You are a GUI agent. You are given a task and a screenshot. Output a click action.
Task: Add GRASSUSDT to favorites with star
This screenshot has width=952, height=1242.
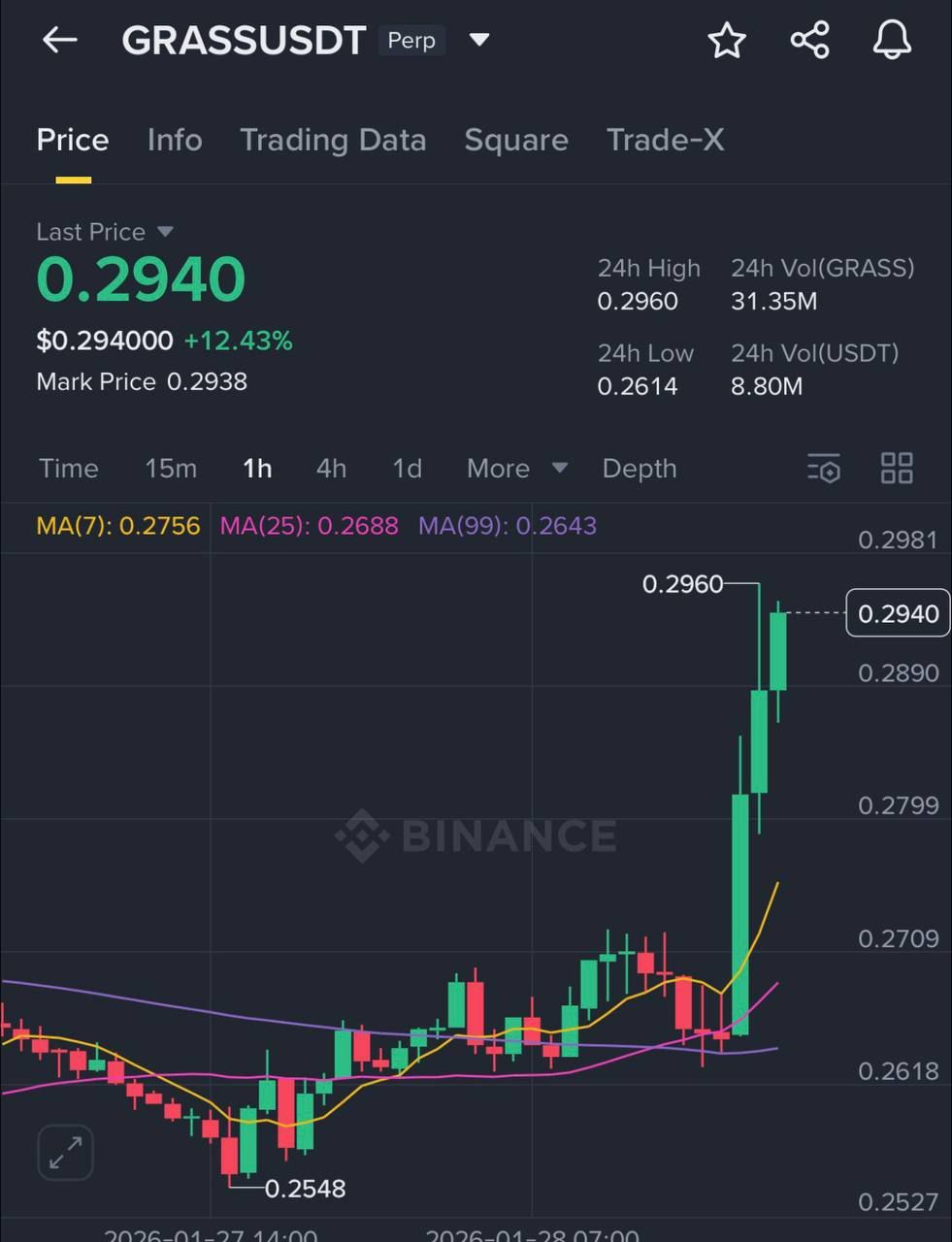pos(727,41)
